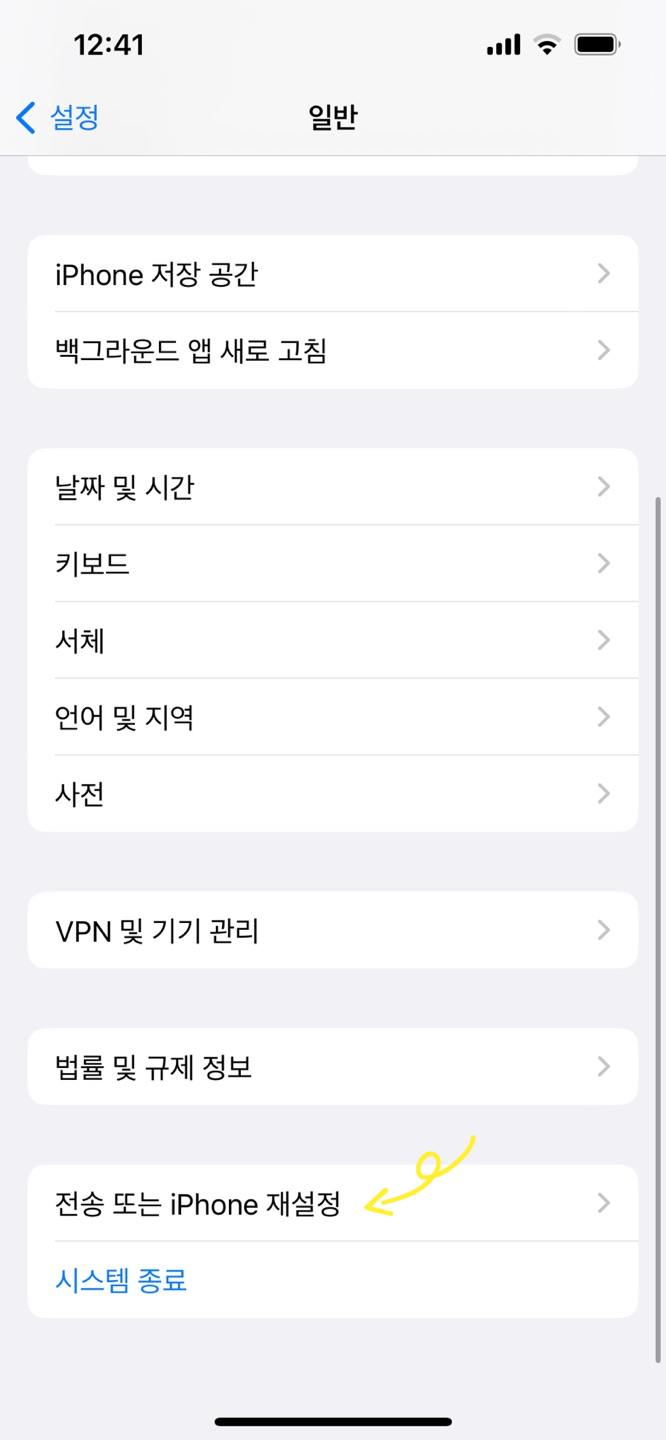Open iPhone 저장 공간
Viewport: 666px width, 1440px height.
[332, 274]
